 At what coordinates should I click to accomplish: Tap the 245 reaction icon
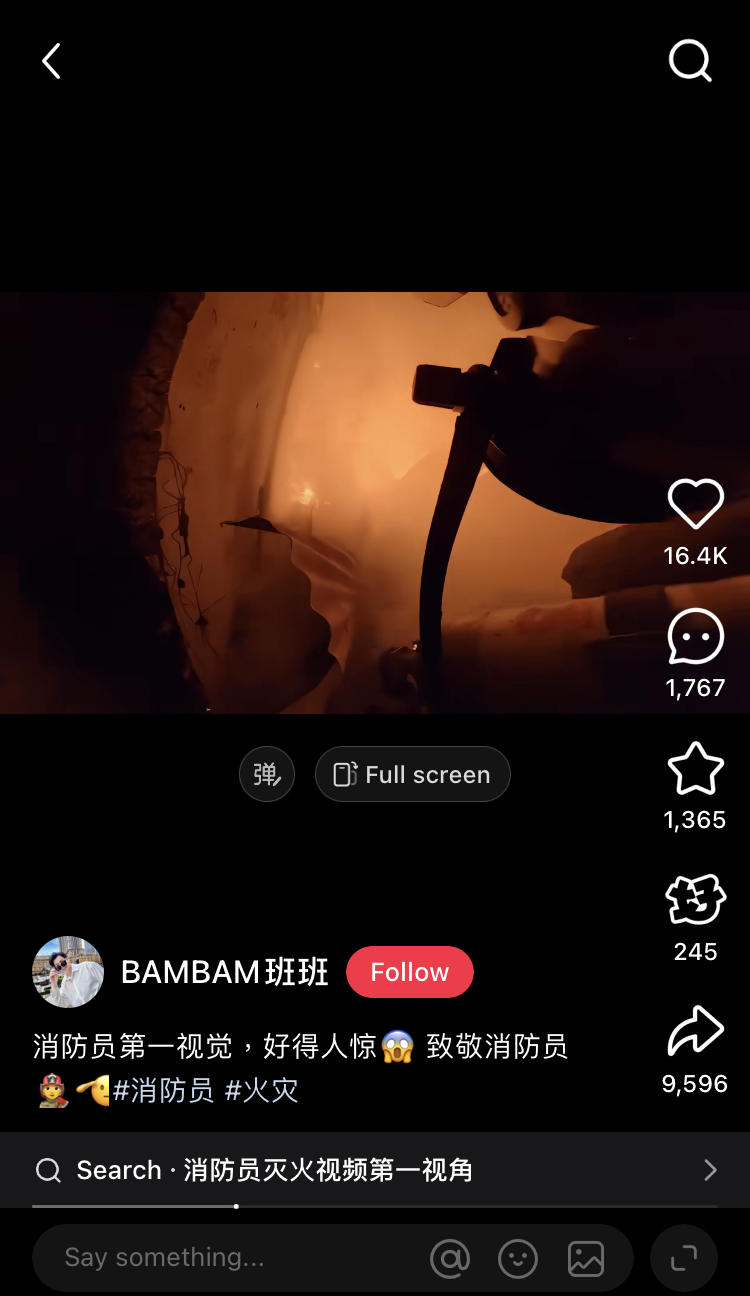pos(695,900)
